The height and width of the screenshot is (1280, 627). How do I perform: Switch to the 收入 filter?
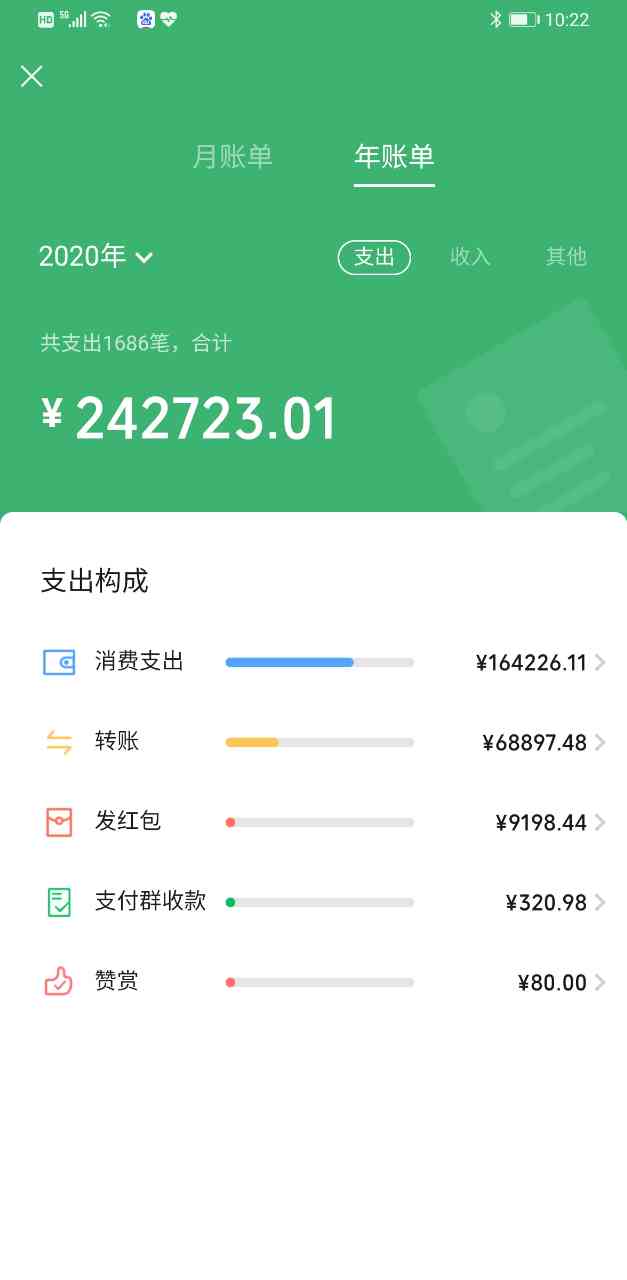(x=470, y=257)
